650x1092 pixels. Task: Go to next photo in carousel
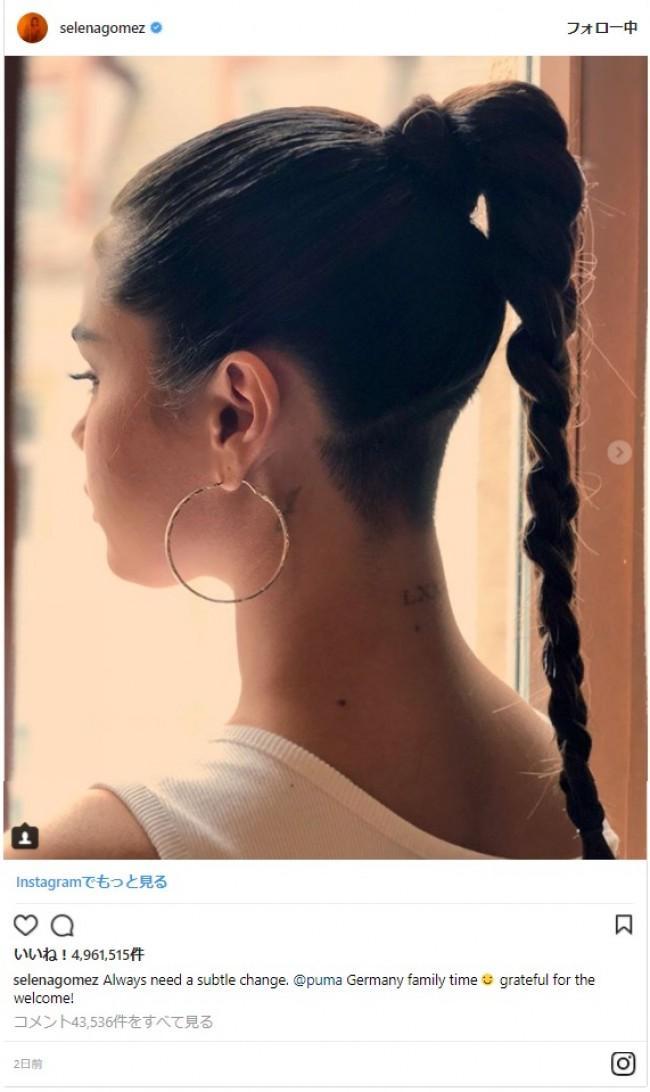(619, 452)
